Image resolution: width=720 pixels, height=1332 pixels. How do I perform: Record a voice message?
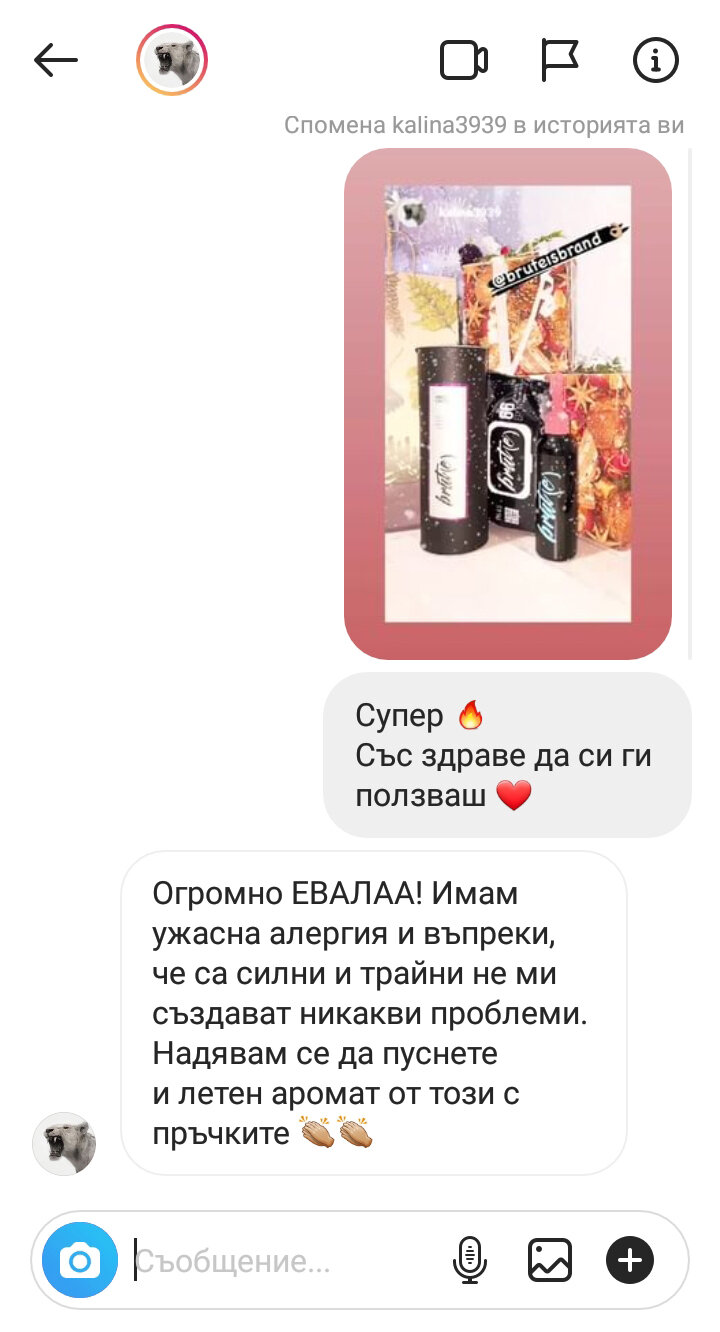tap(469, 1260)
